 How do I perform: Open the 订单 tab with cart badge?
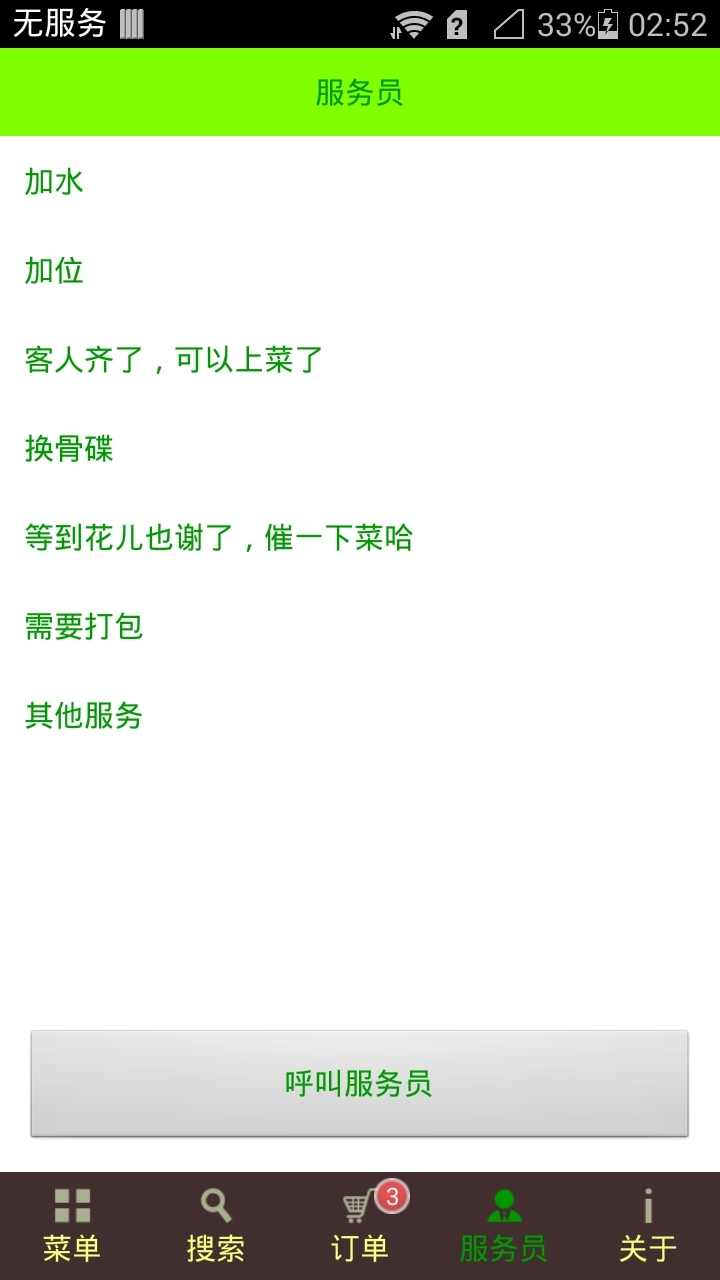click(360, 1226)
